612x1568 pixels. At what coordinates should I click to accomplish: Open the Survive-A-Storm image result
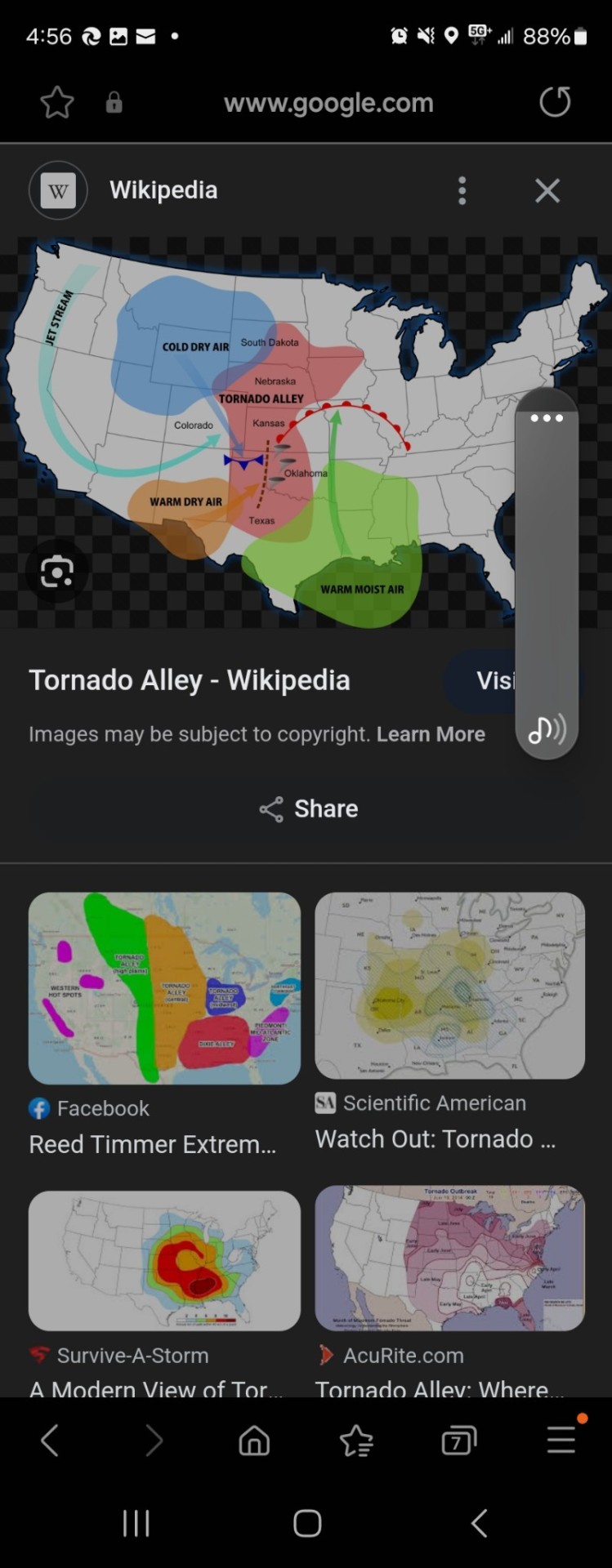coord(164,1260)
